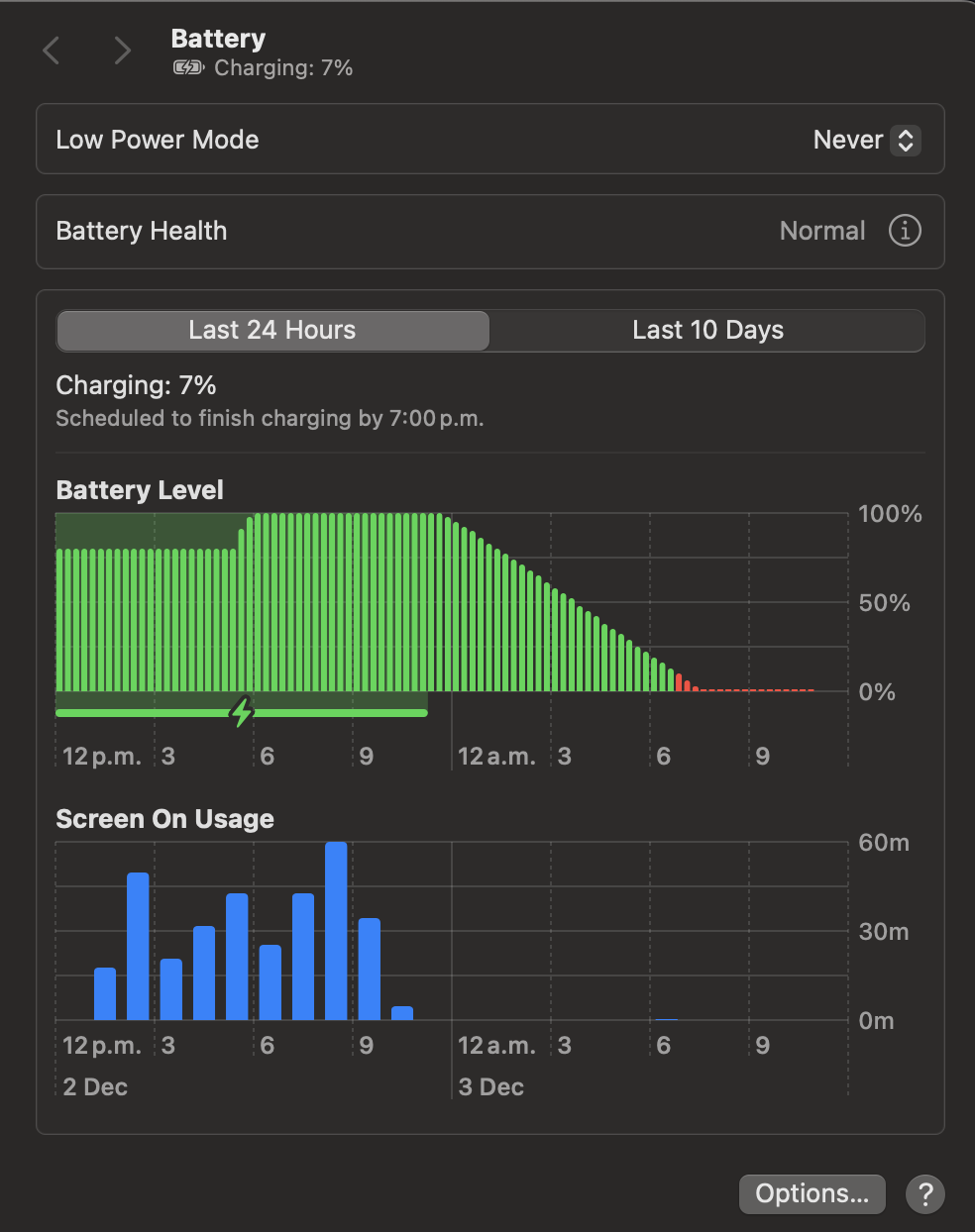
Task: Open the question mark help button
Action: tap(924, 1193)
